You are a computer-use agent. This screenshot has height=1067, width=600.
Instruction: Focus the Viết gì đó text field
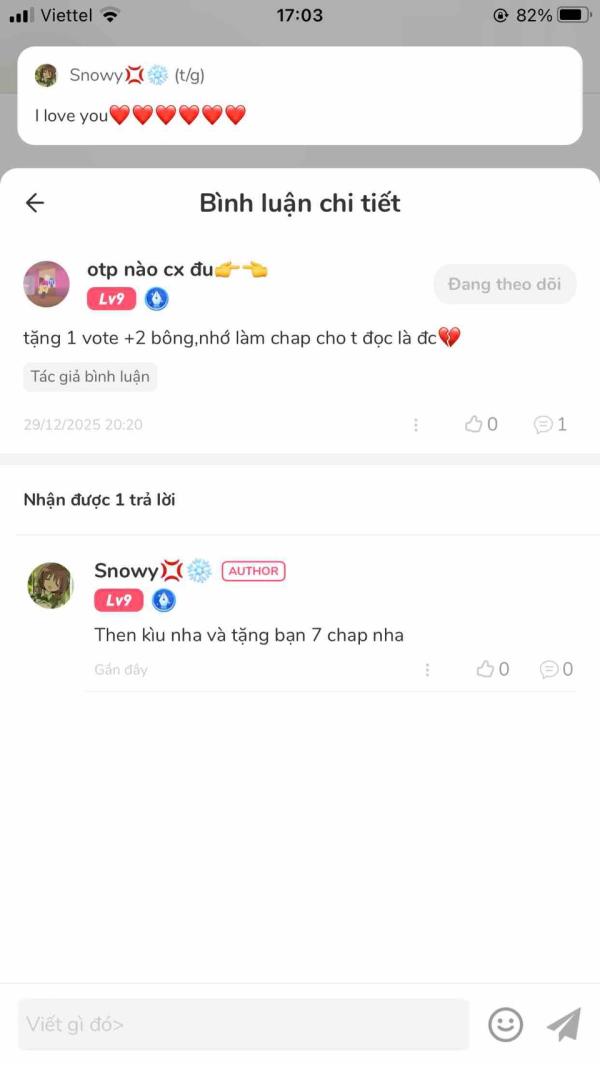[x=244, y=1024]
